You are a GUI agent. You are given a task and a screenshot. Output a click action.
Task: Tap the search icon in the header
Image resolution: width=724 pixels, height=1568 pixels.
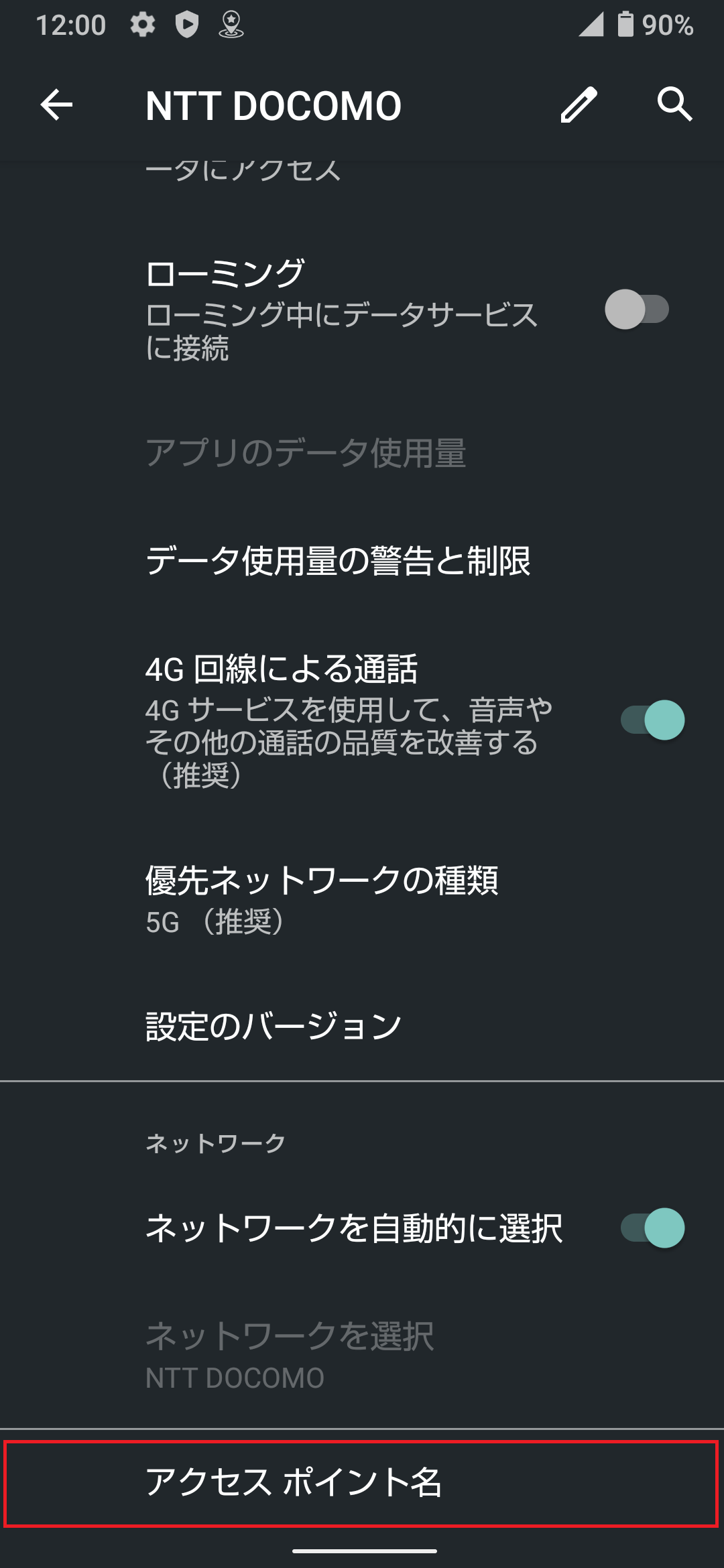(674, 105)
